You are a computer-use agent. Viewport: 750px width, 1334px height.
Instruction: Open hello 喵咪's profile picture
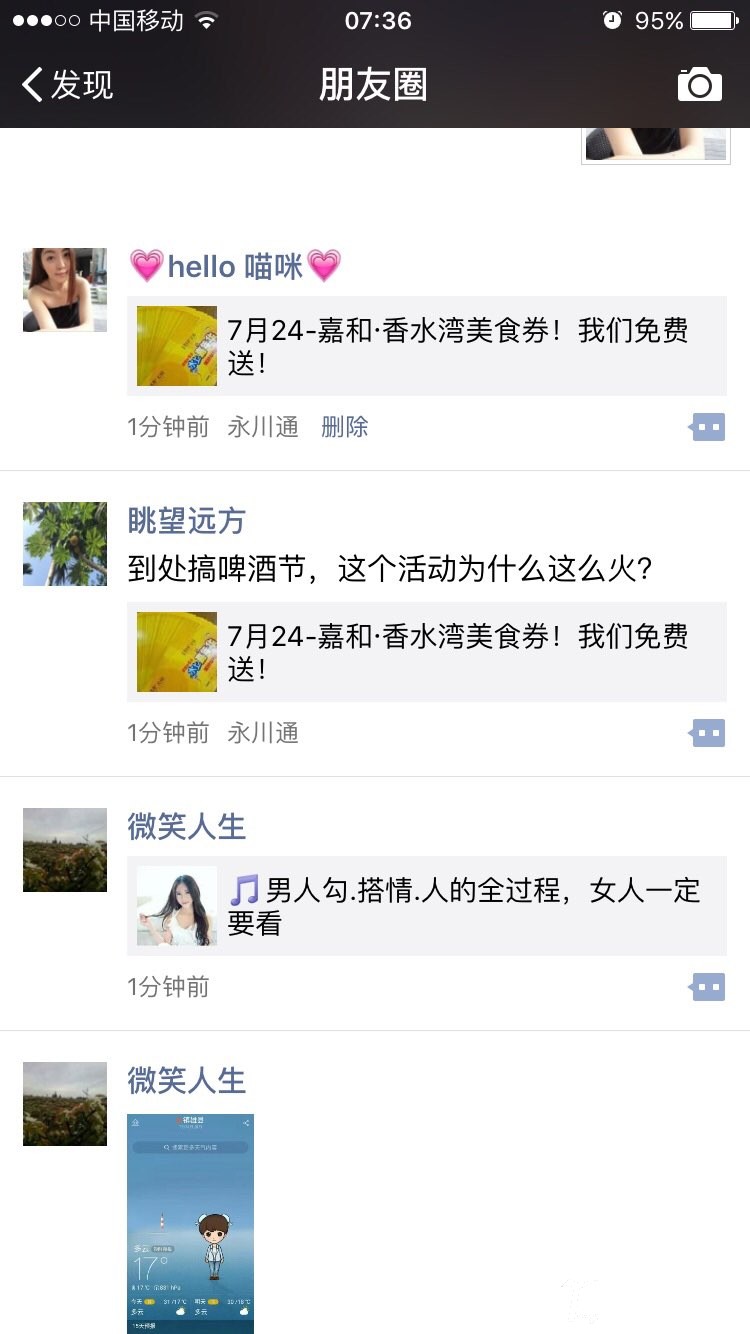click(x=65, y=290)
